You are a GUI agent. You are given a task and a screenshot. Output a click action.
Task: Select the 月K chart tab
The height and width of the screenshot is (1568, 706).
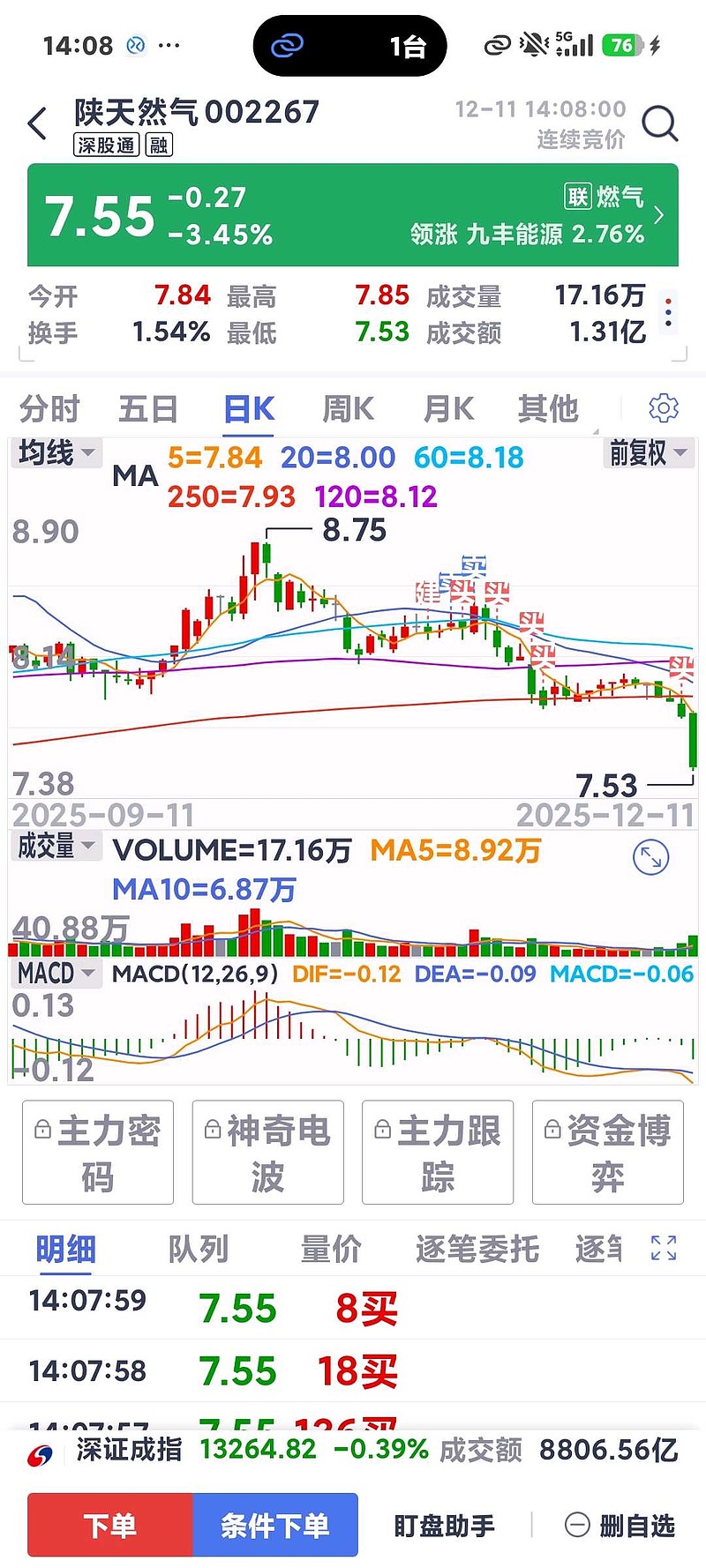[448, 409]
